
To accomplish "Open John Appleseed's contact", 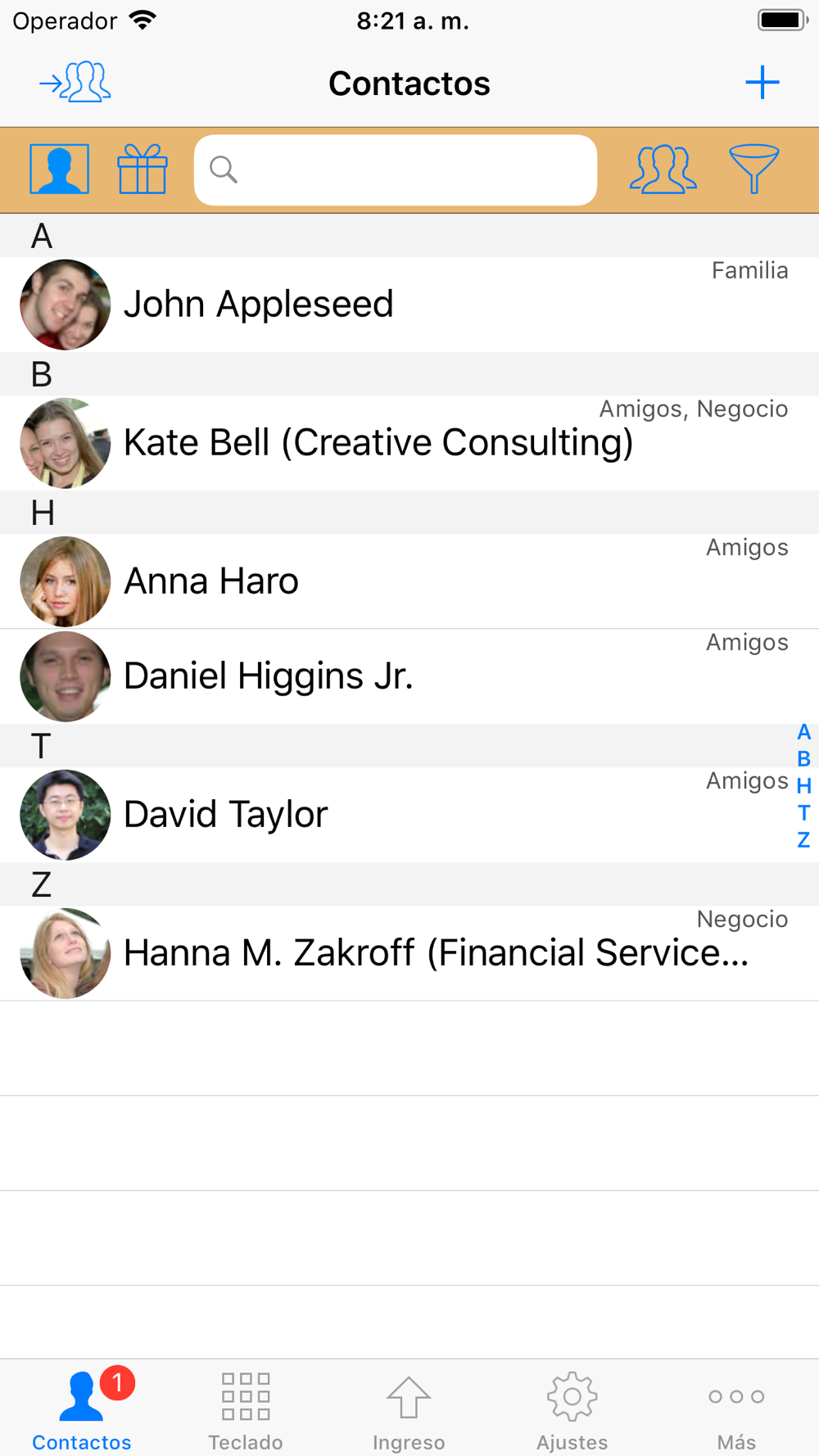I will 409,305.
